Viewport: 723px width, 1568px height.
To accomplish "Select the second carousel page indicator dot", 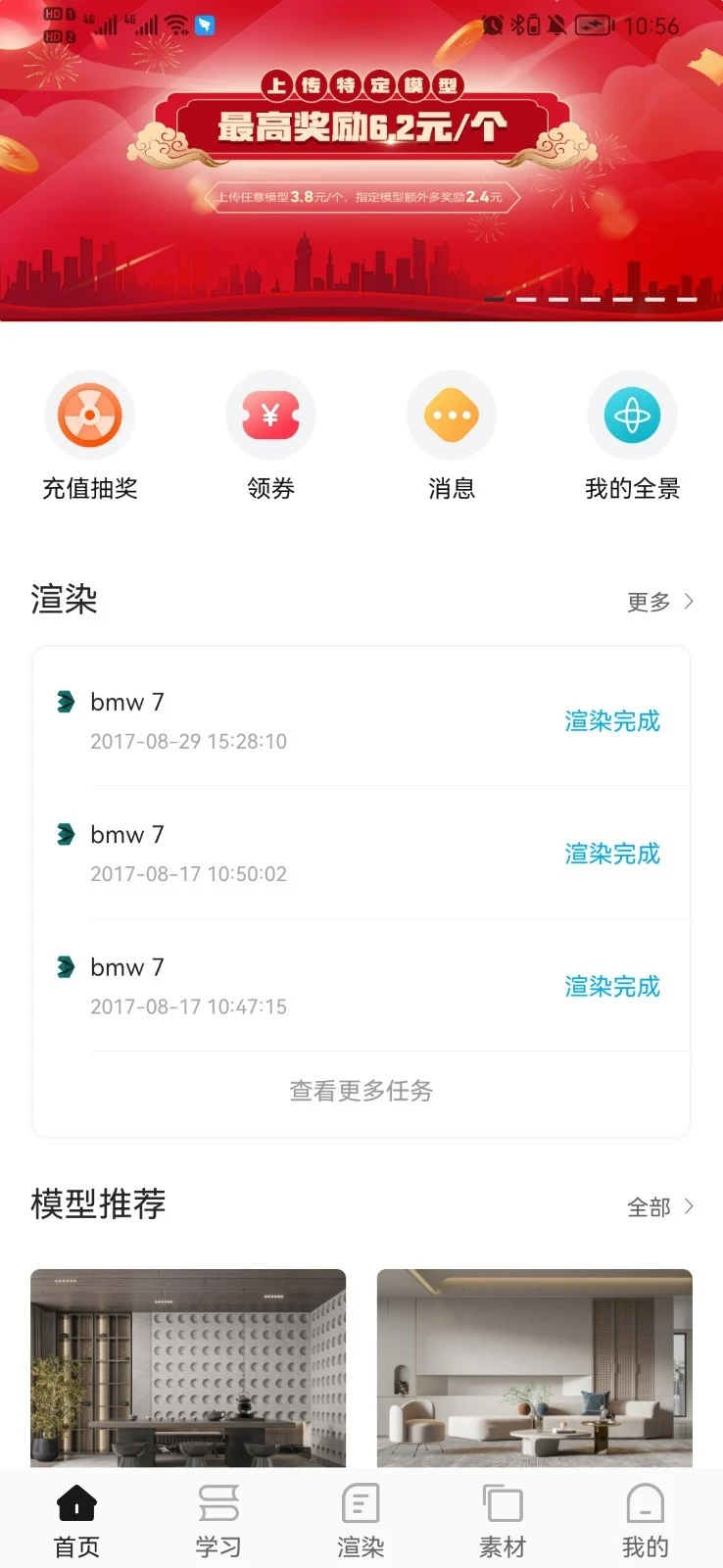I will (525, 300).
